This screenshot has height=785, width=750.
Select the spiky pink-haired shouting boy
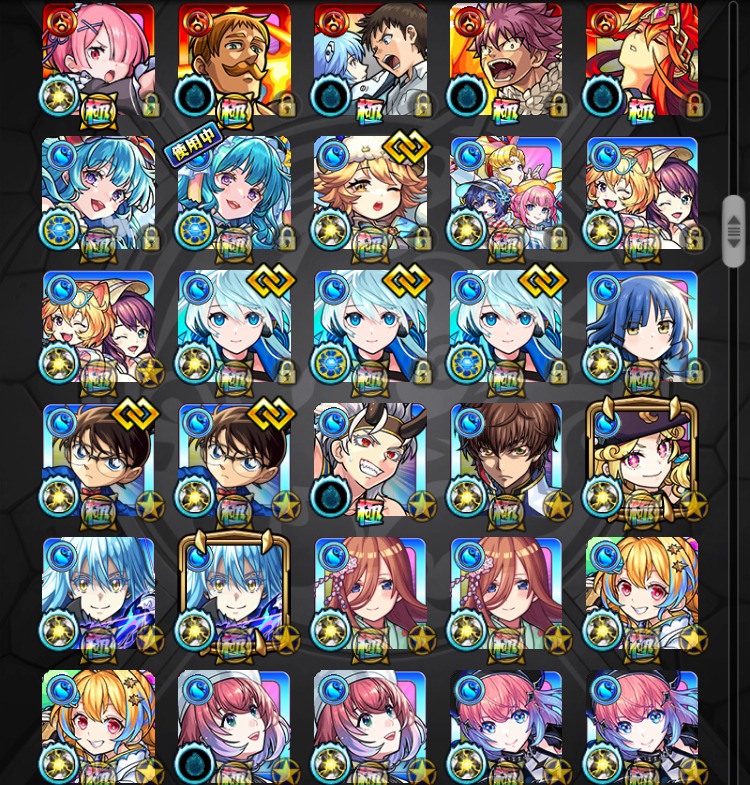point(506,60)
